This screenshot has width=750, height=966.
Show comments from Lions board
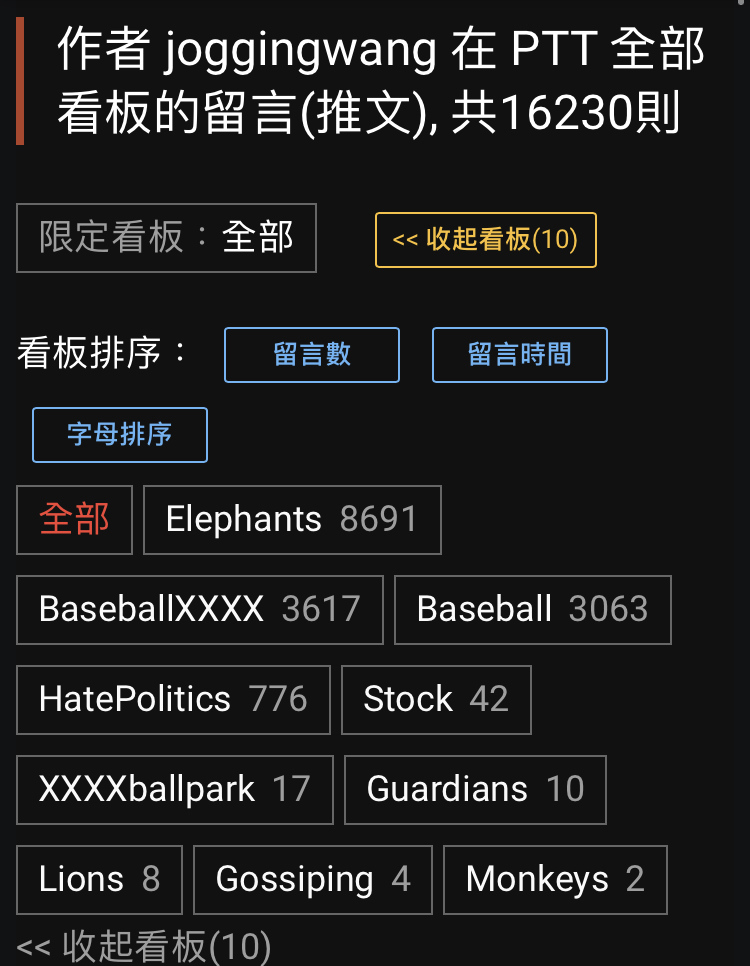(99, 879)
